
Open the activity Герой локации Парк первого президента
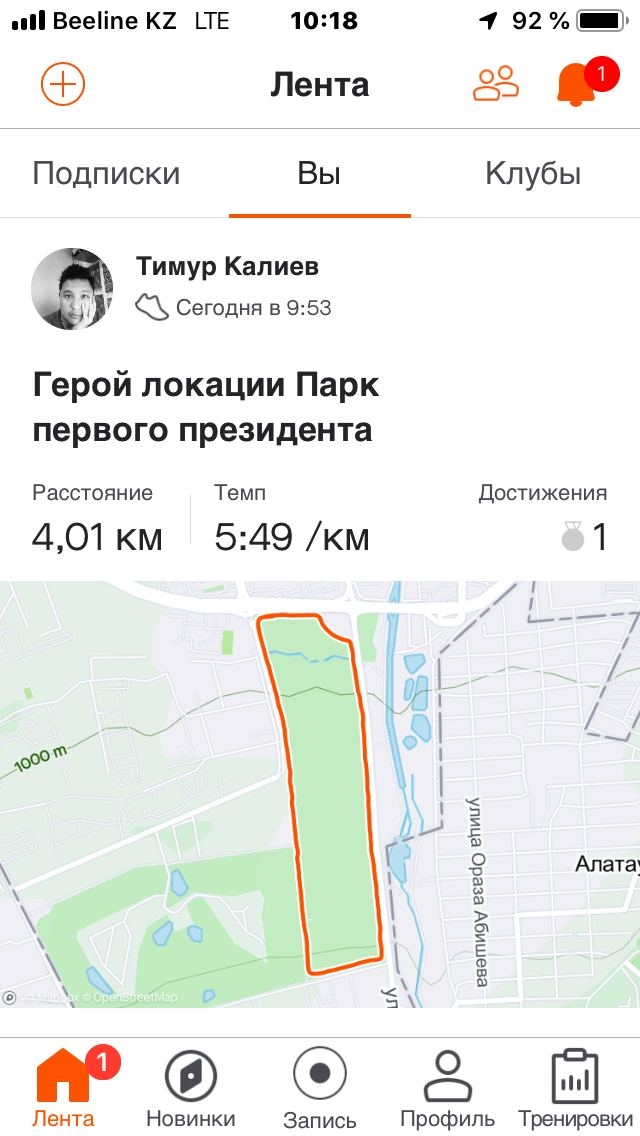(x=206, y=408)
